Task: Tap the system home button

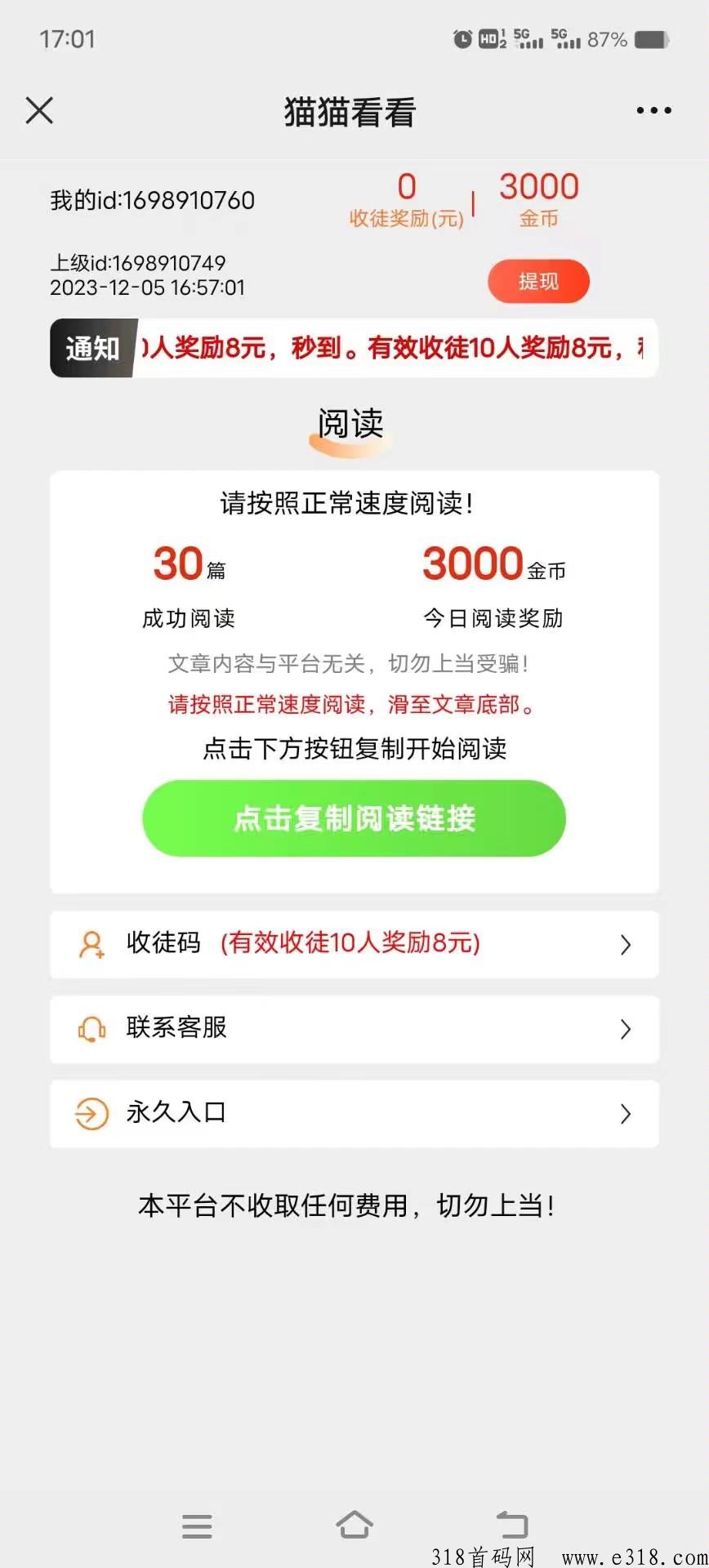Action: tap(354, 1524)
